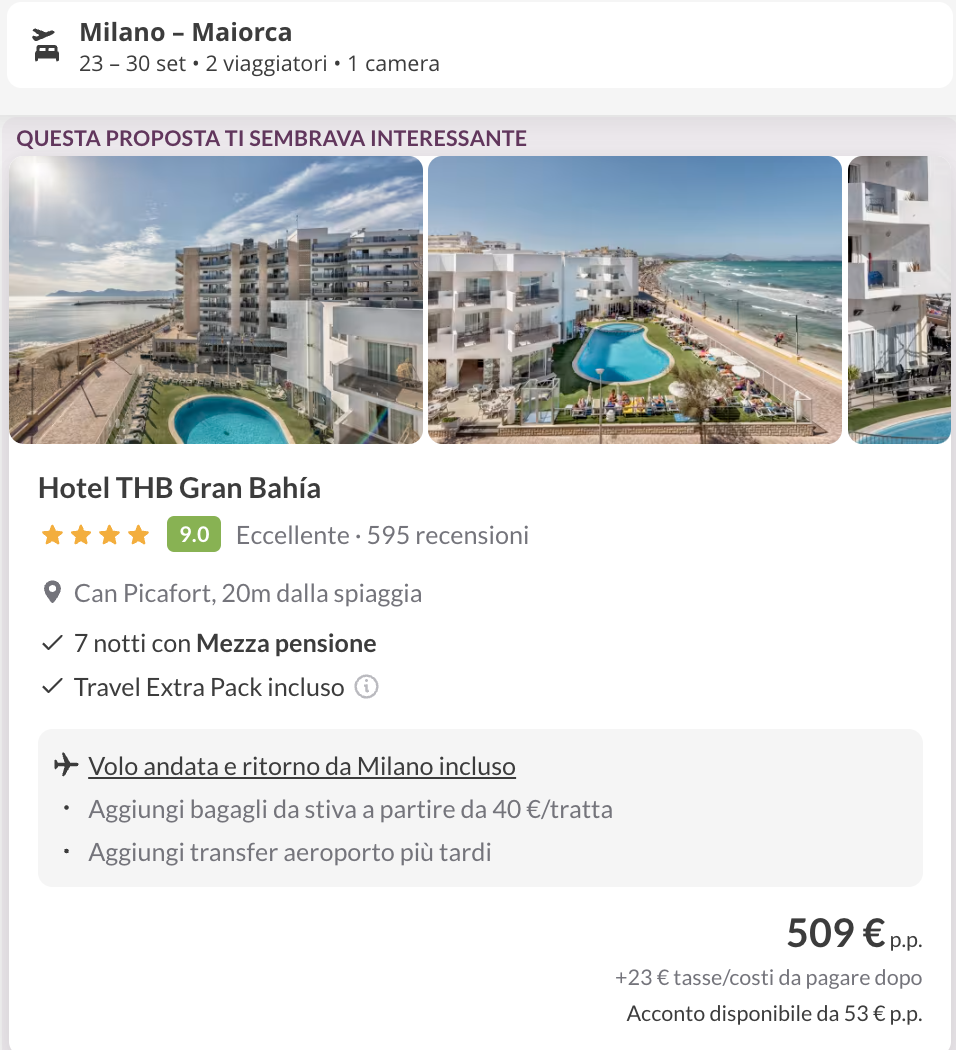This screenshot has height=1050, width=956.
Task: Open the partially visible third hotel photo
Action: click(900, 300)
